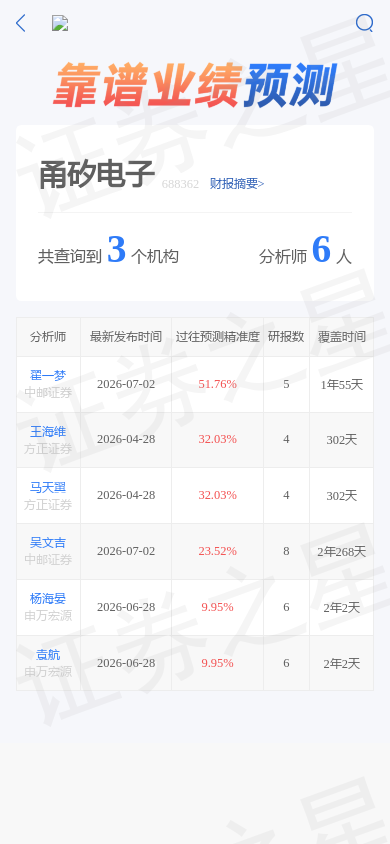Tap analyst 杨海晏's name
The width and height of the screenshot is (390, 844).
coord(48,599)
